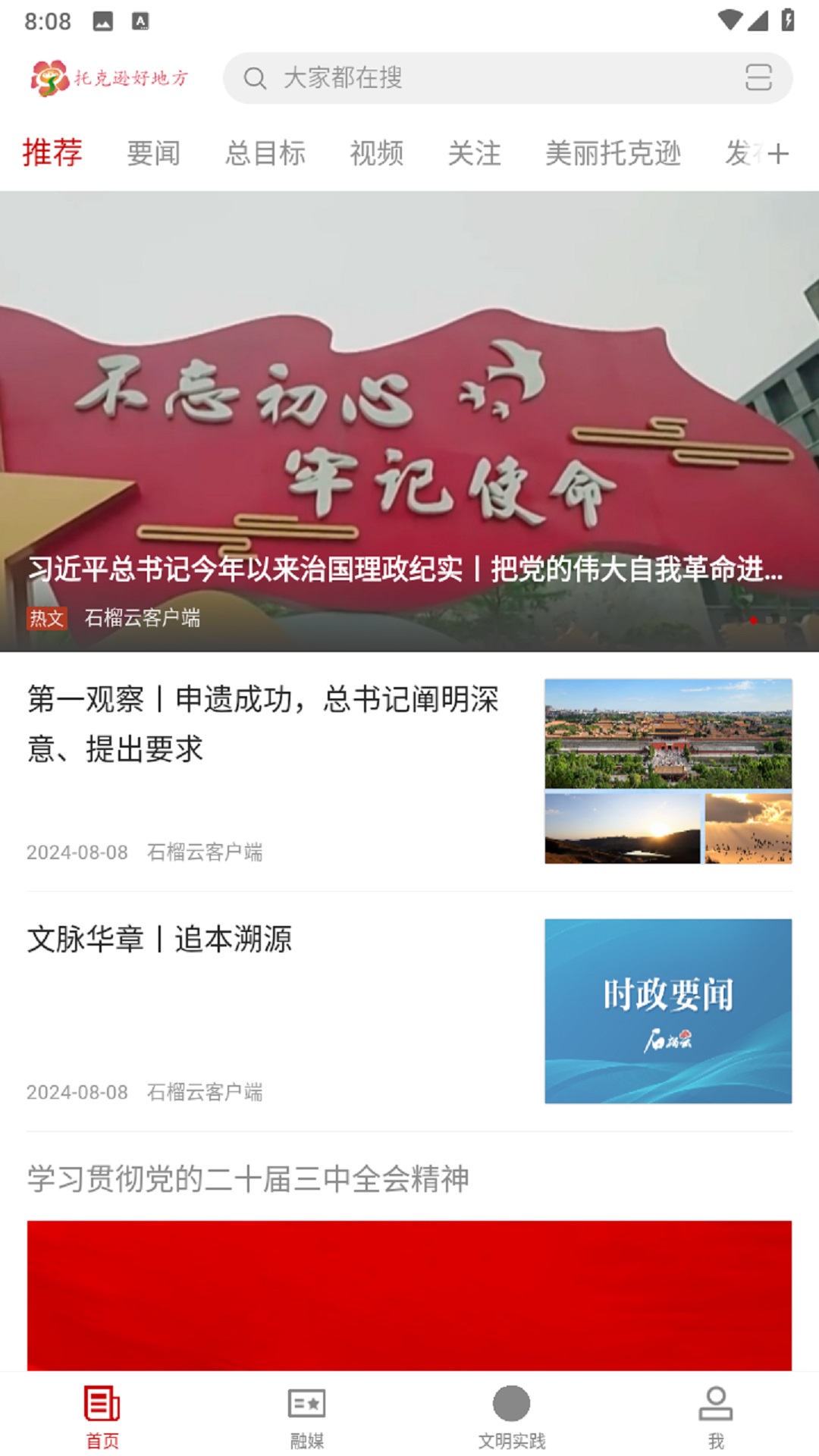
Task: Open the article 文脉华章｜追本溯源
Action: [x=159, y=940]
